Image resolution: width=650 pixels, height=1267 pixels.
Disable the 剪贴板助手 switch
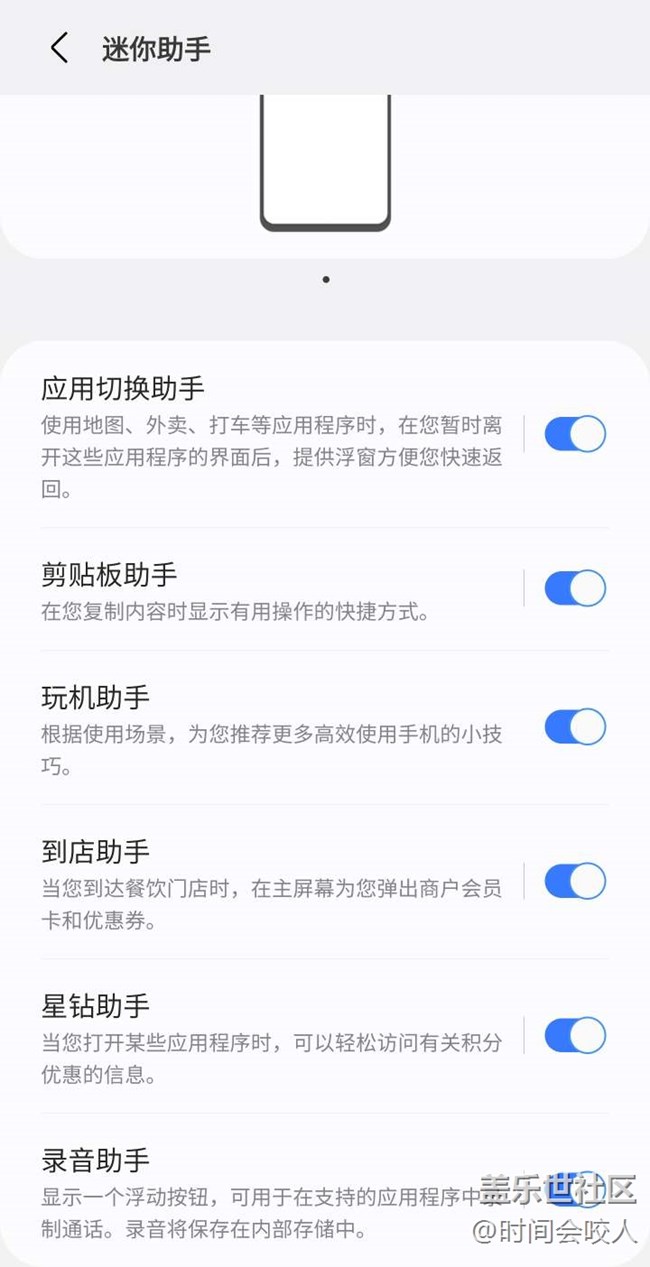[574, 588]
